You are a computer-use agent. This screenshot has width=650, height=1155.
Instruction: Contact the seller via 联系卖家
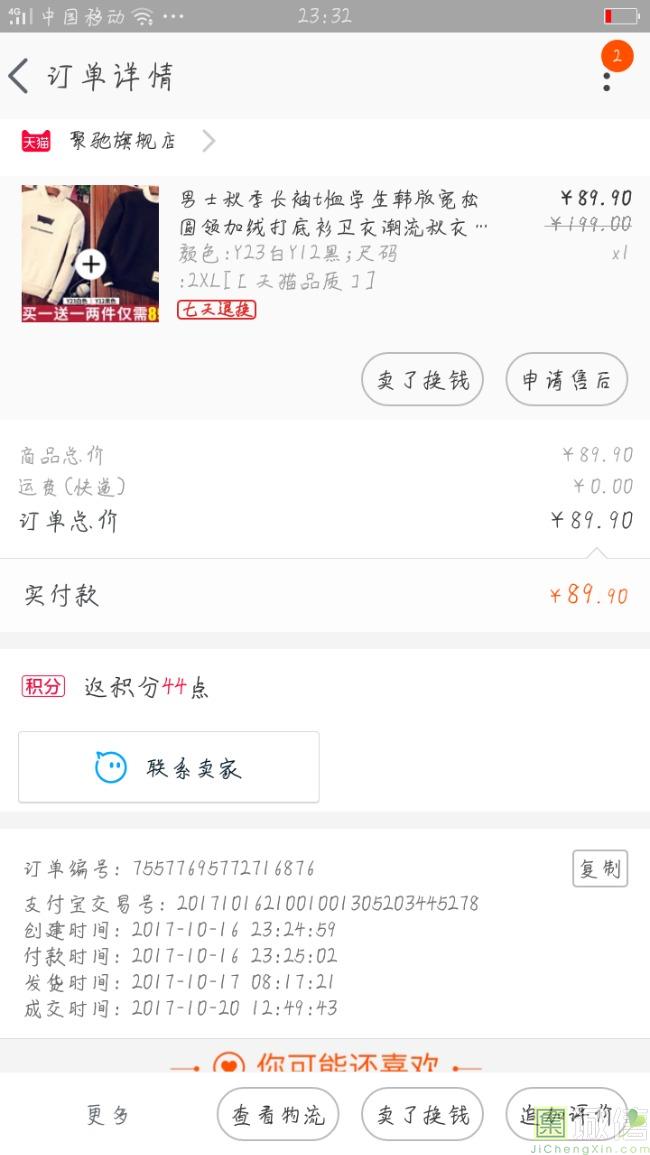169,767
